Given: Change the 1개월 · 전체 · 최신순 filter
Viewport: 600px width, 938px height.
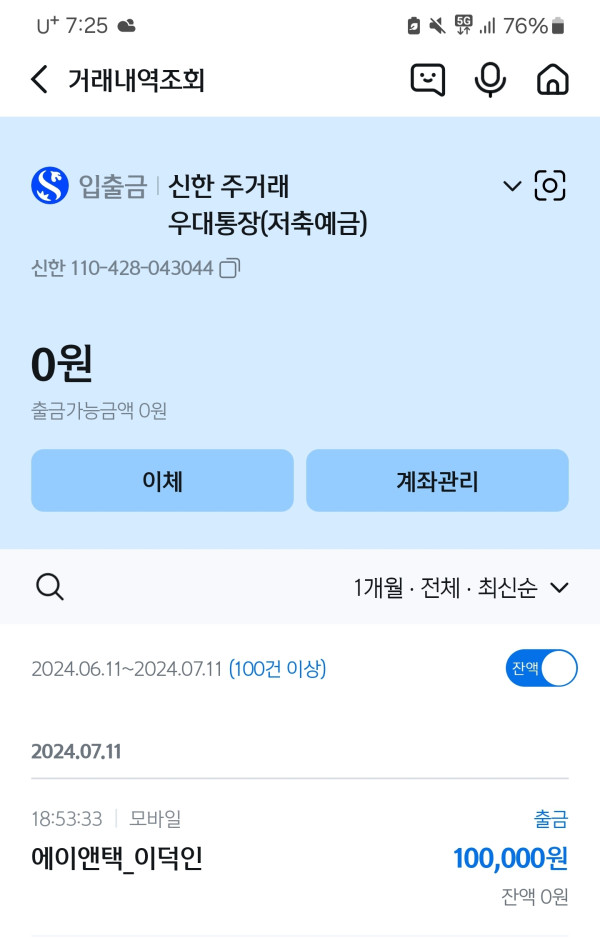Looking at the screenshot, I should (x=461, y=588).
